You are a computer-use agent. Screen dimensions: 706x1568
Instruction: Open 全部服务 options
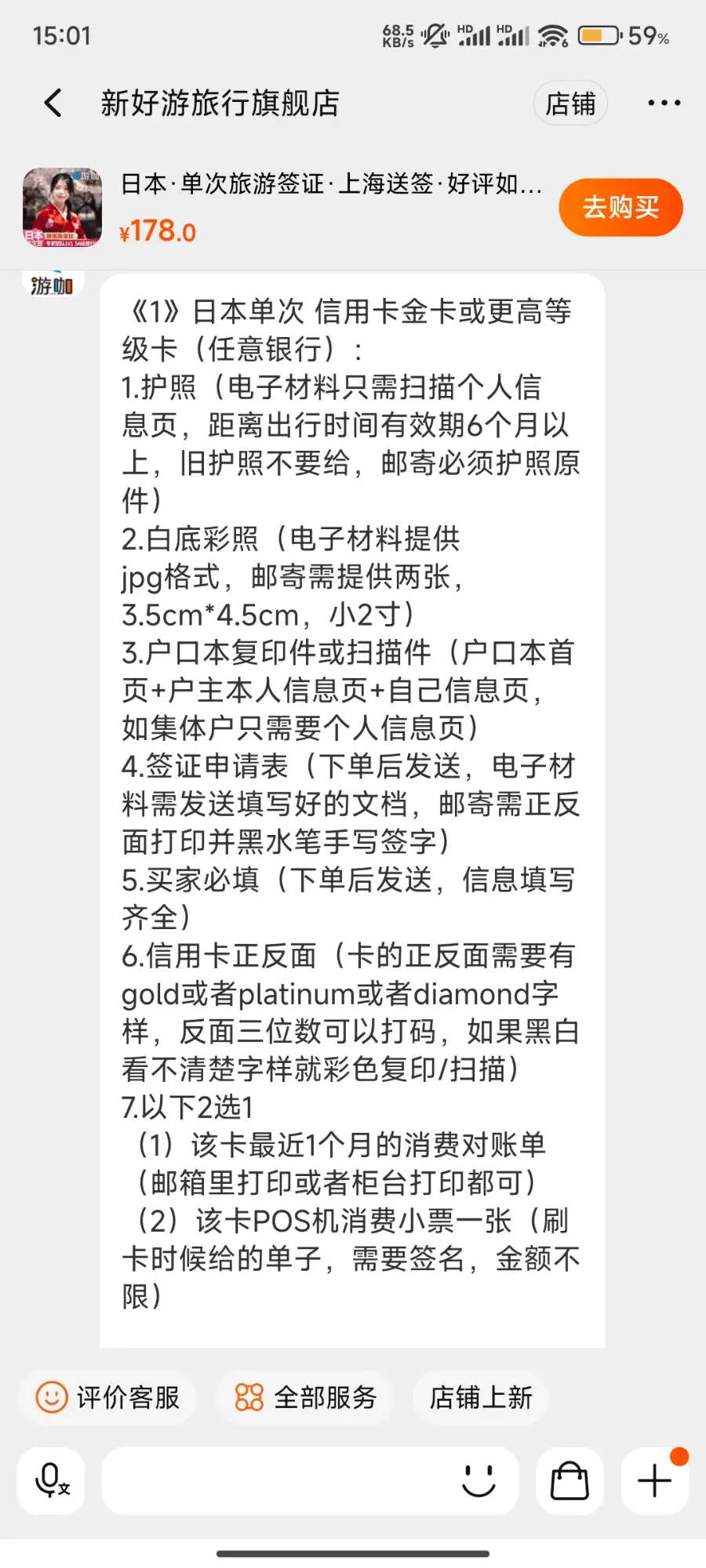(x=305, y=1397)
